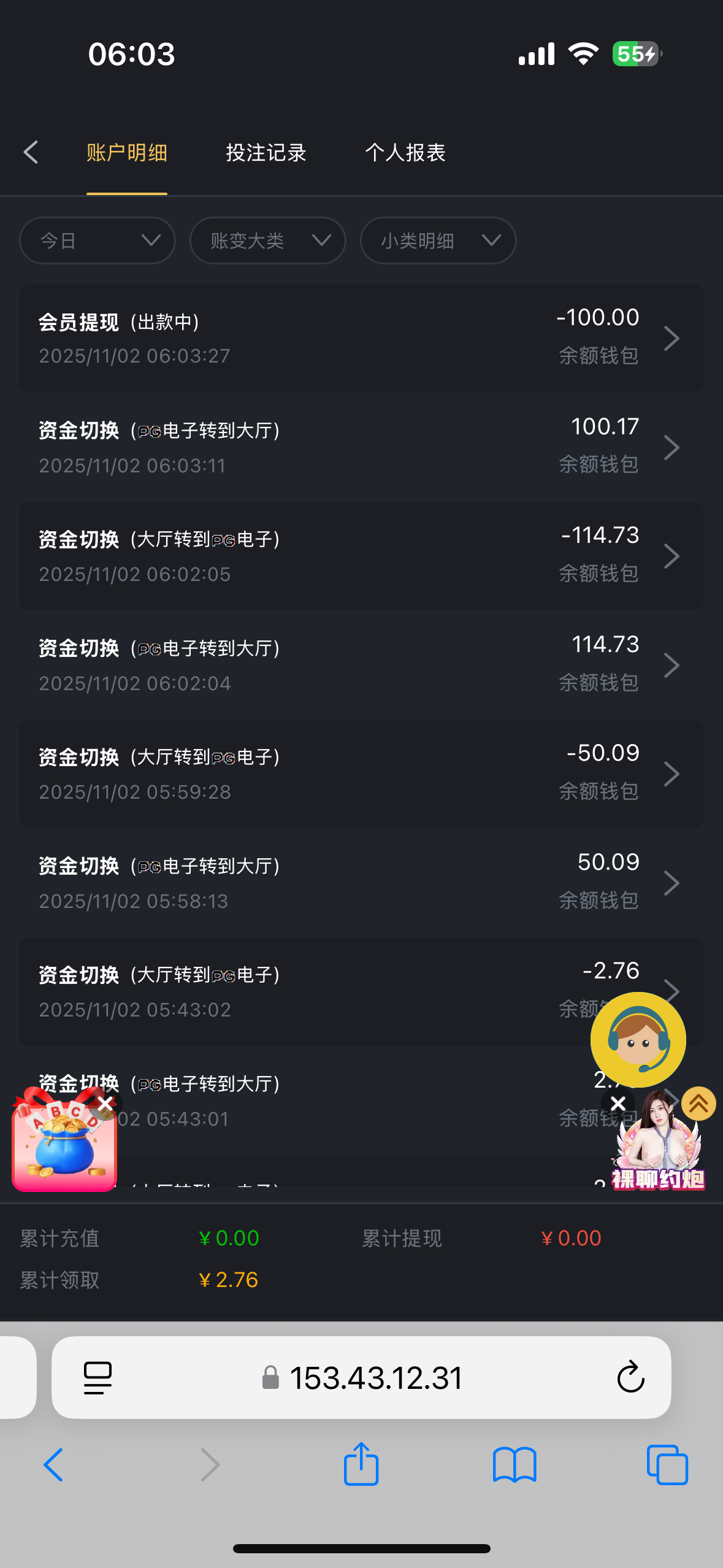Open the 小类明细 filter dropdown
Viewport: 723px width, 1568px height.
tap(438, 240)
